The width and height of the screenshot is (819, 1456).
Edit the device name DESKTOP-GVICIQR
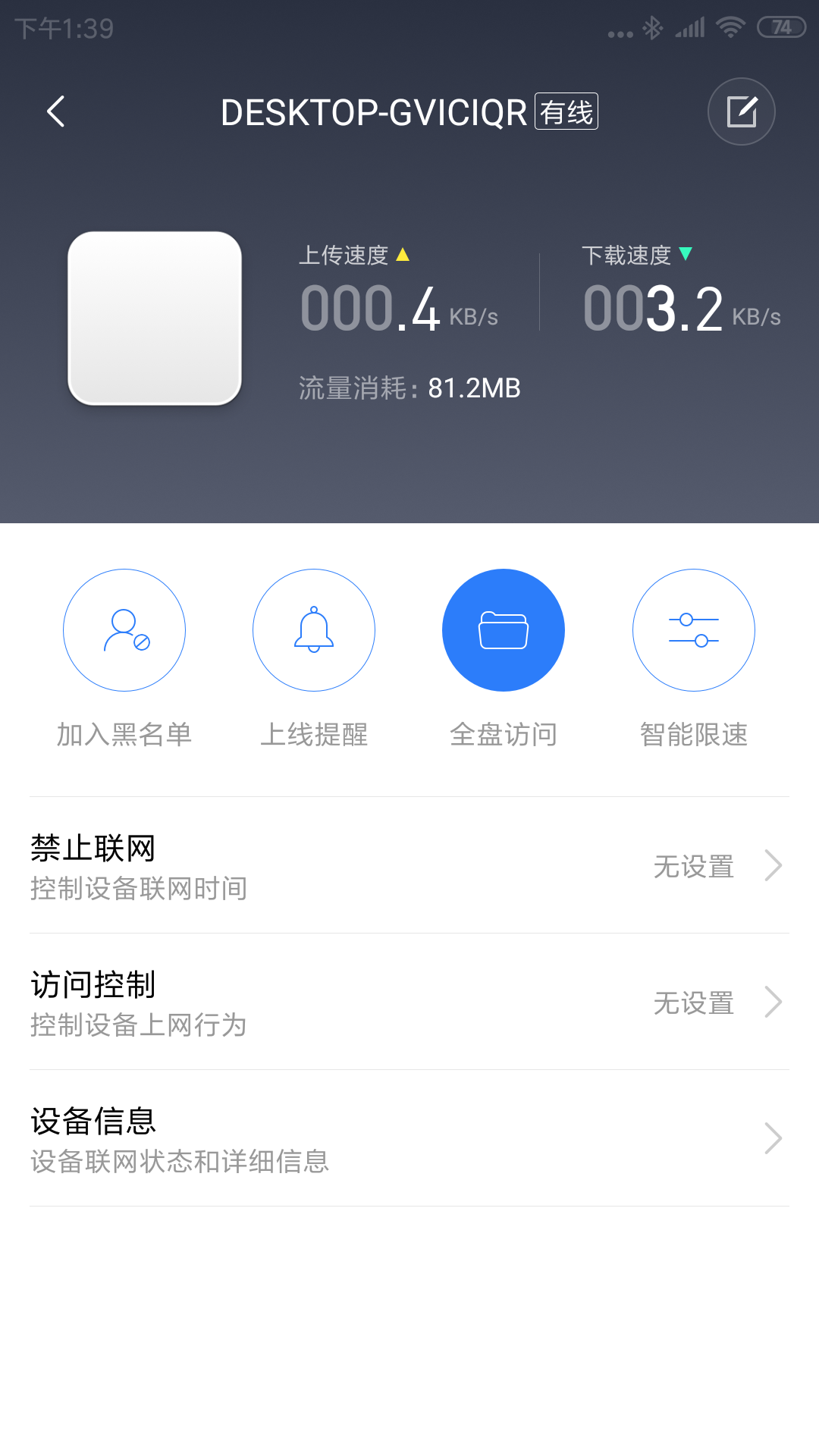pos(741,111)
